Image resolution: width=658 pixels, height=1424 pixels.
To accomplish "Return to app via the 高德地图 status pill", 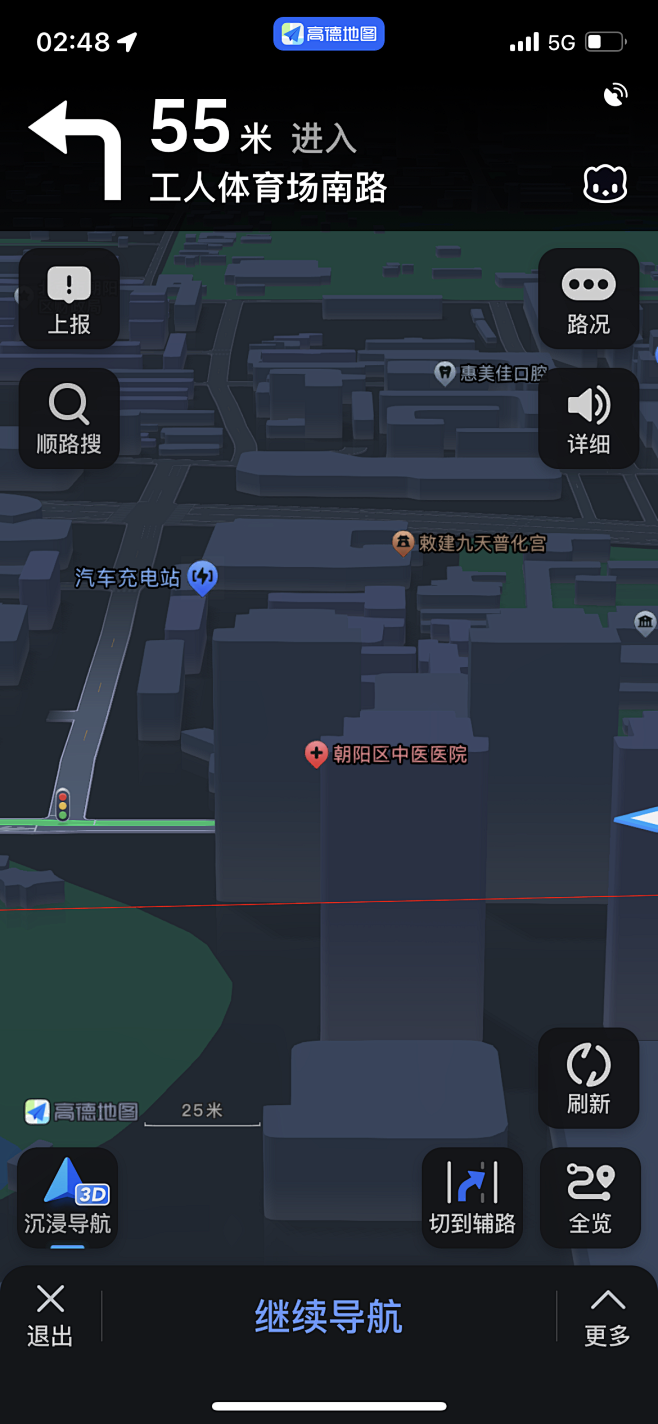I will point(328,34).
